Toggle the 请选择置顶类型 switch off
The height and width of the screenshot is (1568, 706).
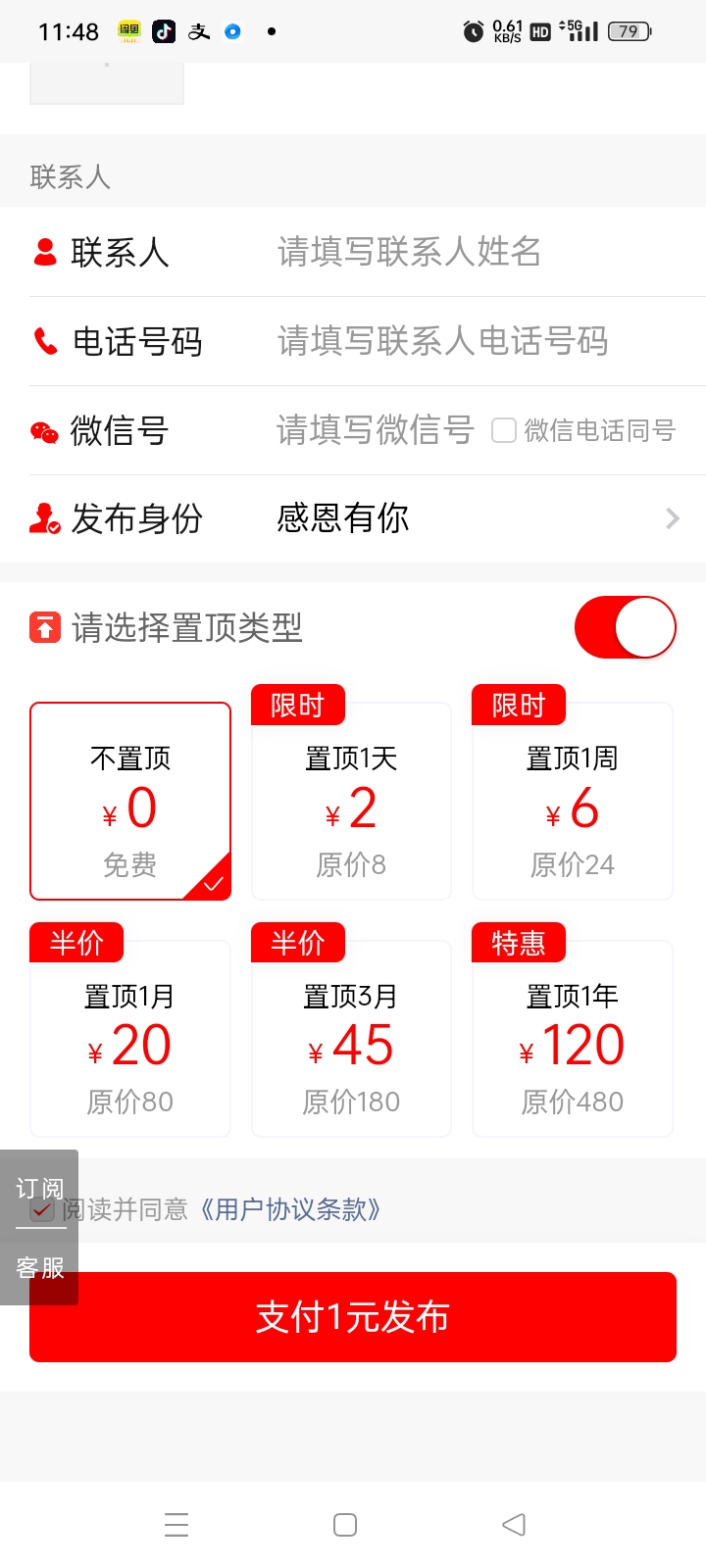(x=625, y=627)
